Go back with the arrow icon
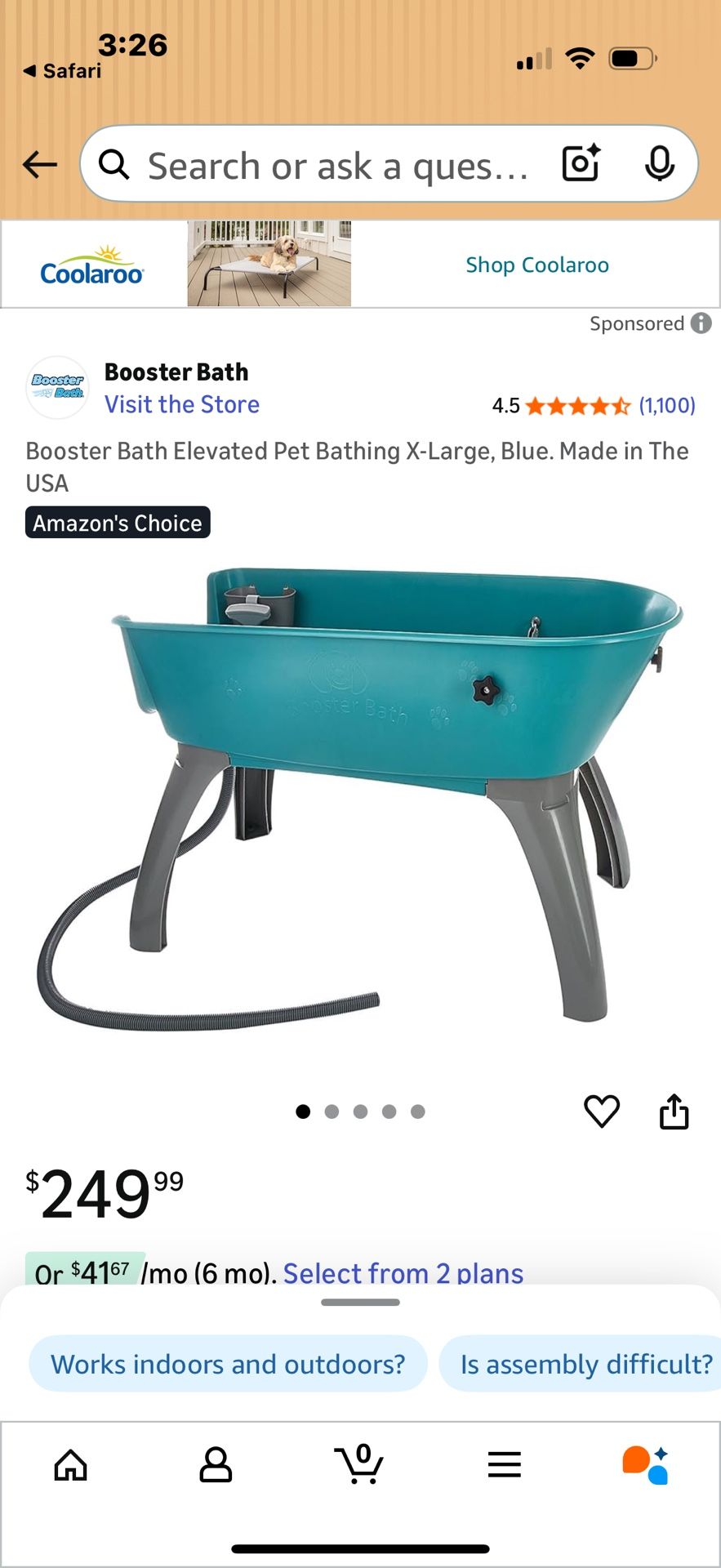 point(40,165)
